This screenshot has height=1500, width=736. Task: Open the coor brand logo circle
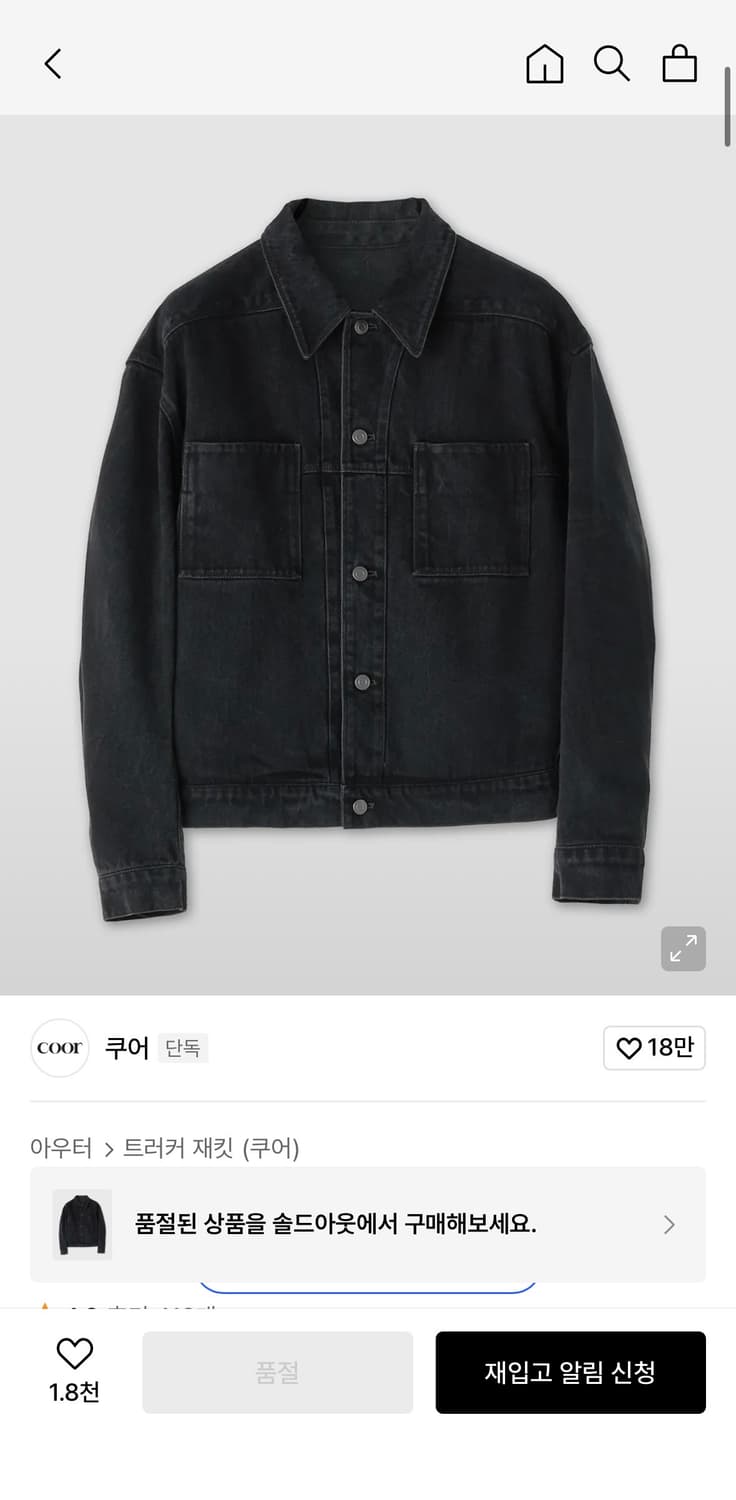point(59,1048)
